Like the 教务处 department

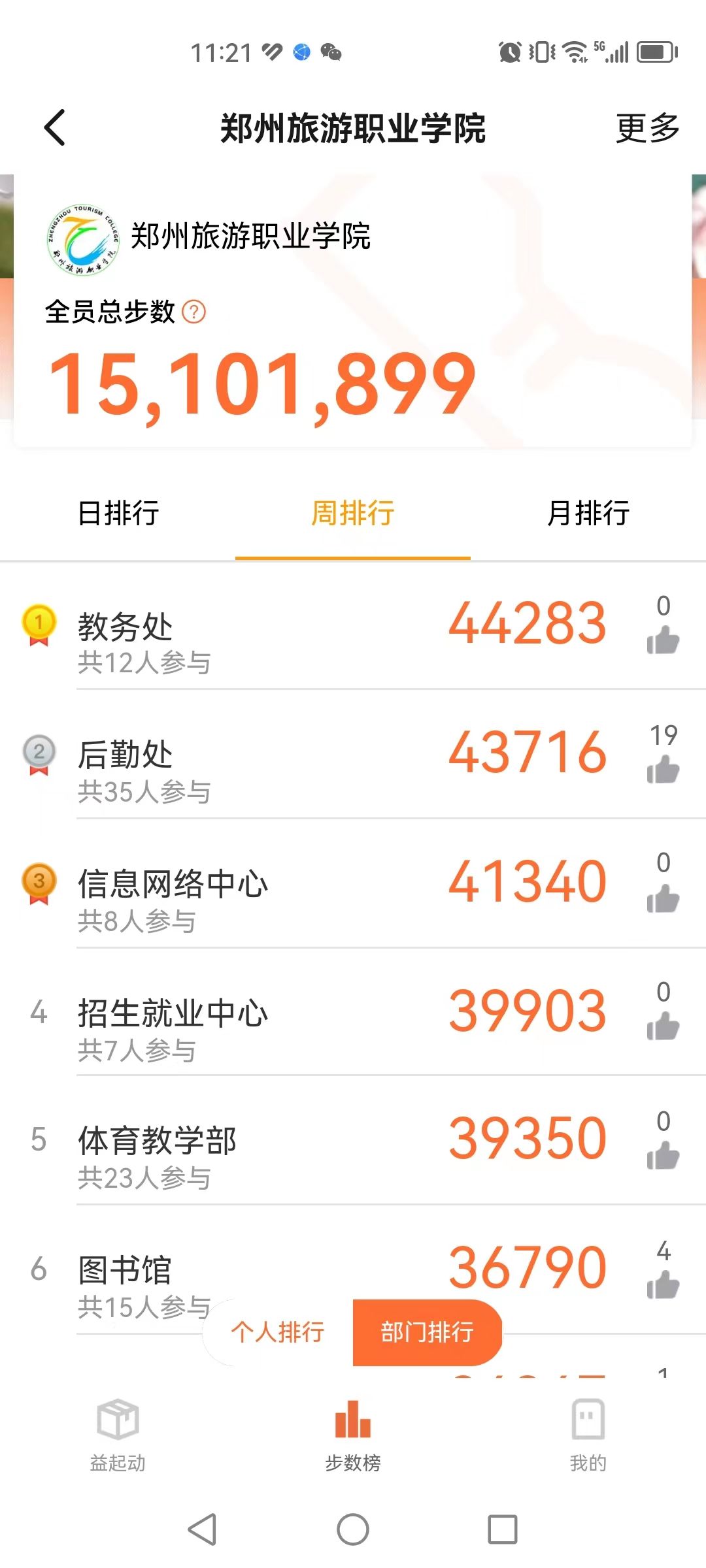(x=663, y=640)
